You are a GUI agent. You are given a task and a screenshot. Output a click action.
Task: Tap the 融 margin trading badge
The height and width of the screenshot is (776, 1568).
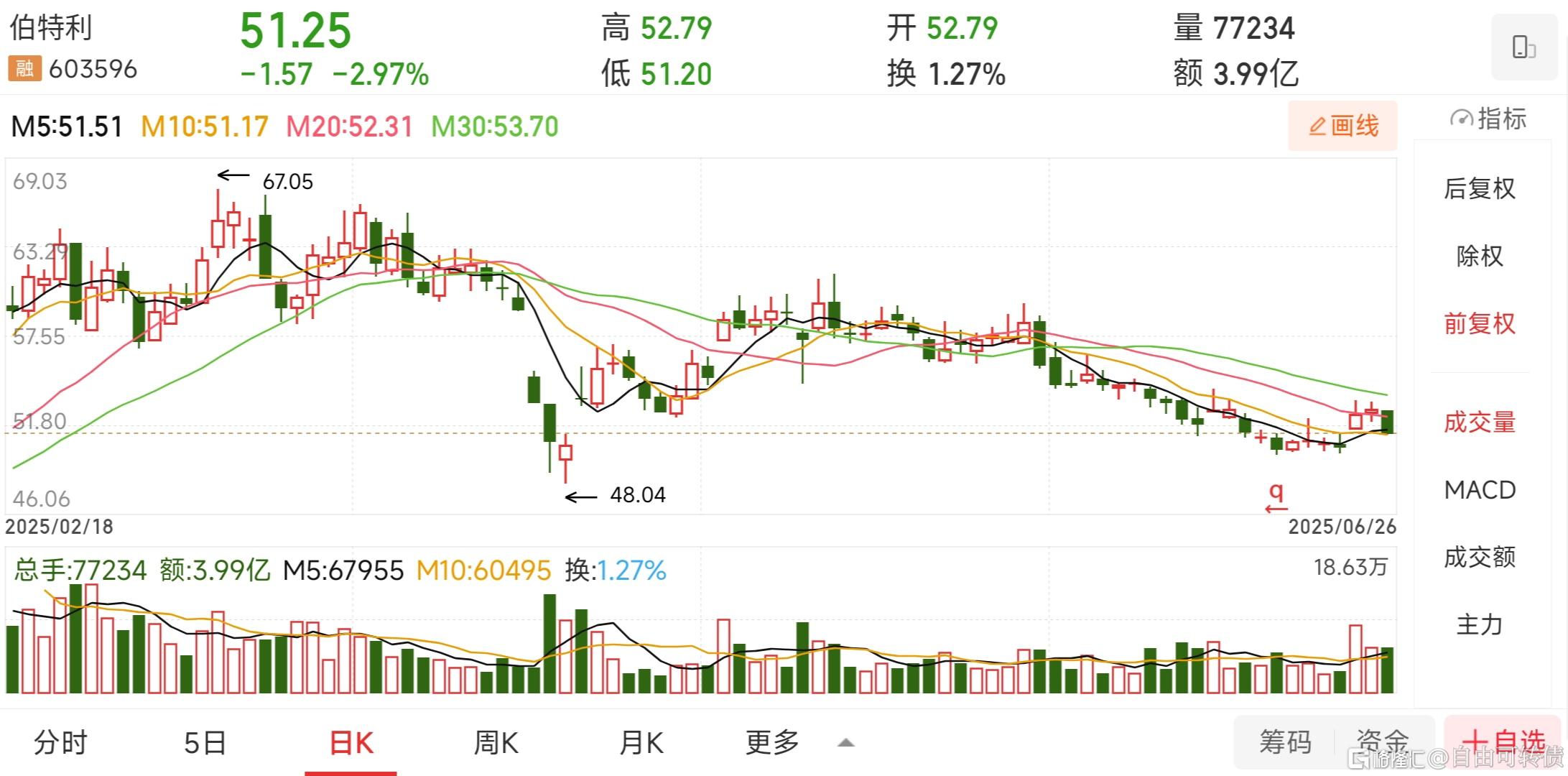click(24, 69)
